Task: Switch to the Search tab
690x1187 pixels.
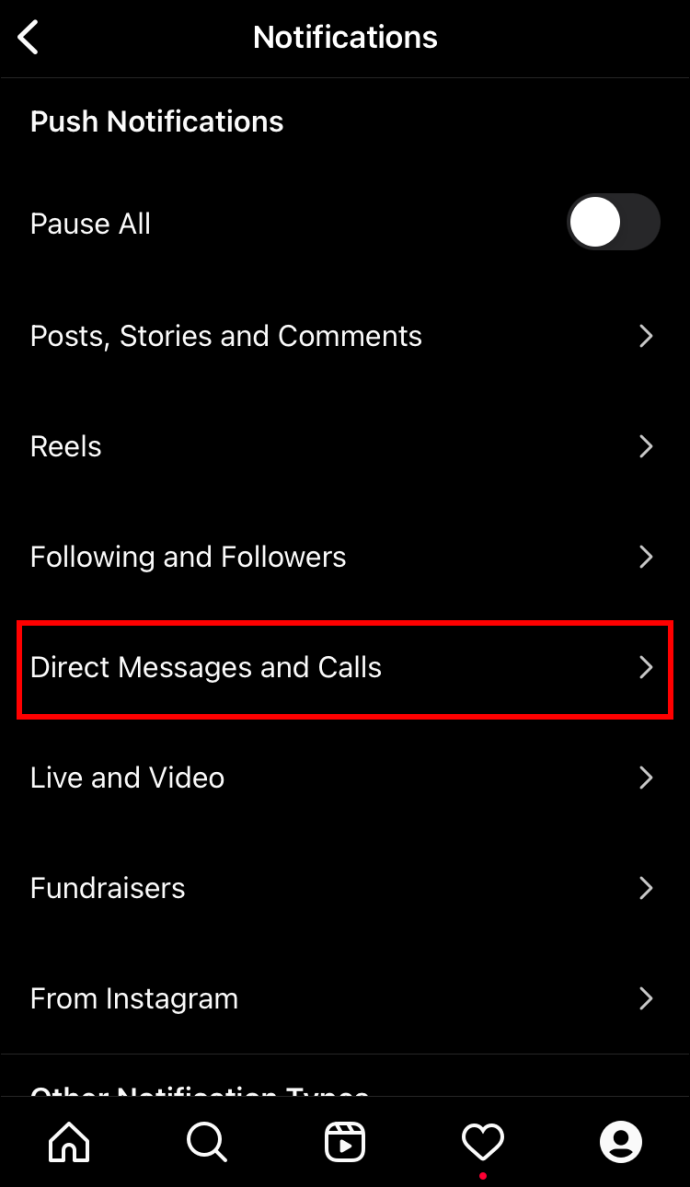Action: tap(207, 1140)
